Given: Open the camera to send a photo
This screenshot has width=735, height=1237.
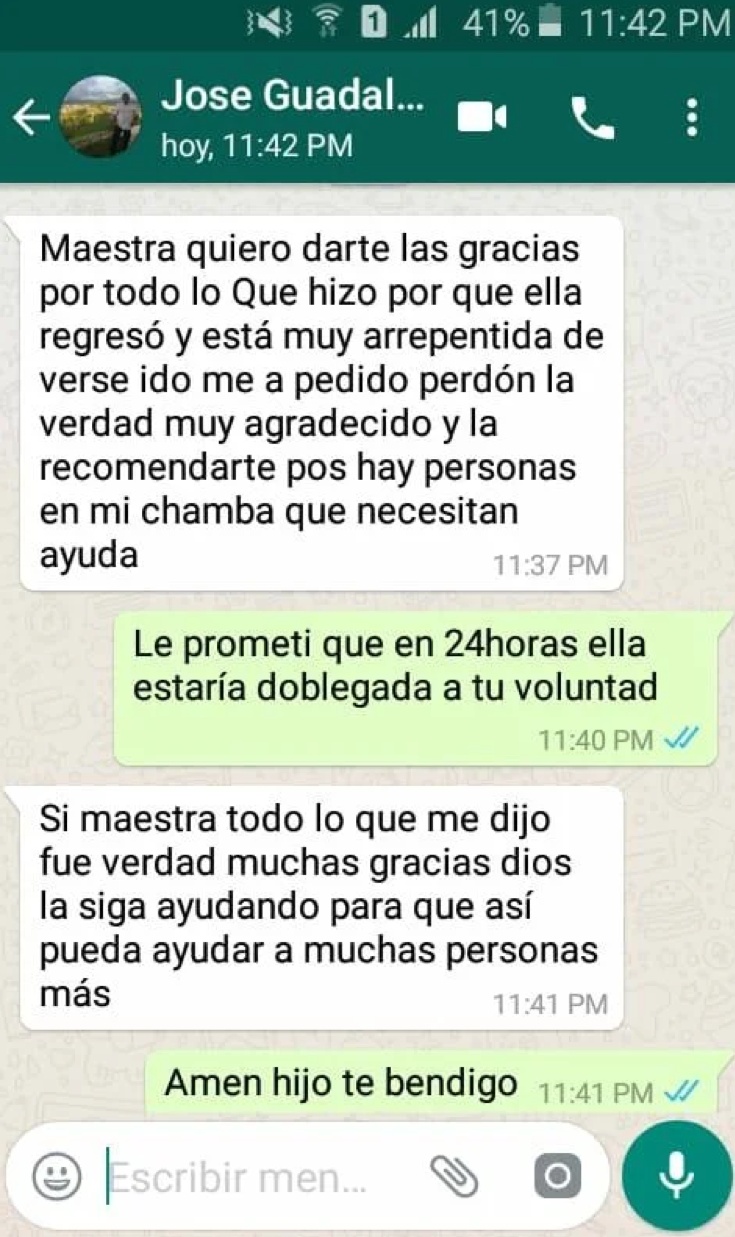Looking at the screenshot, I should [x=557, y=1177].
